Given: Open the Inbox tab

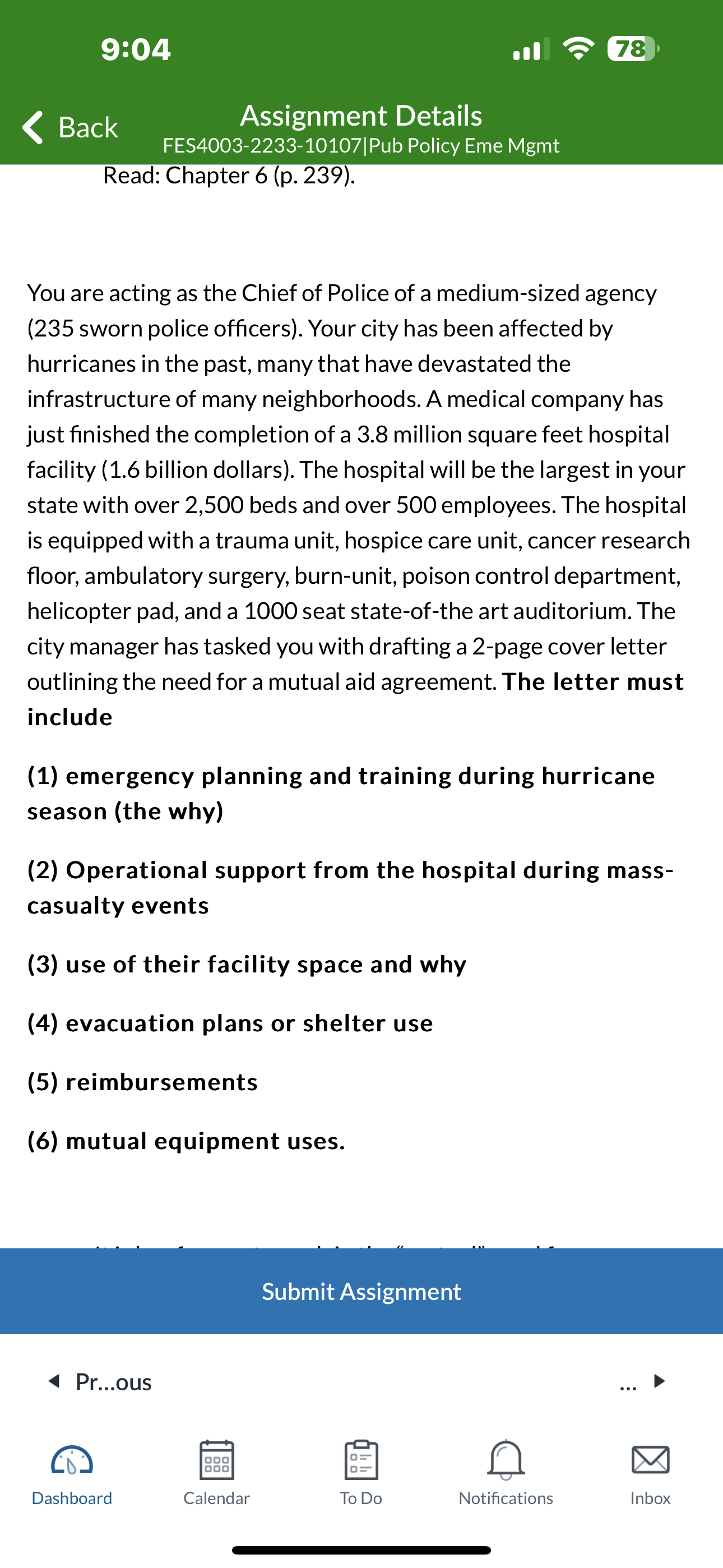Looking at the screenshot, I should [651, 1474].
